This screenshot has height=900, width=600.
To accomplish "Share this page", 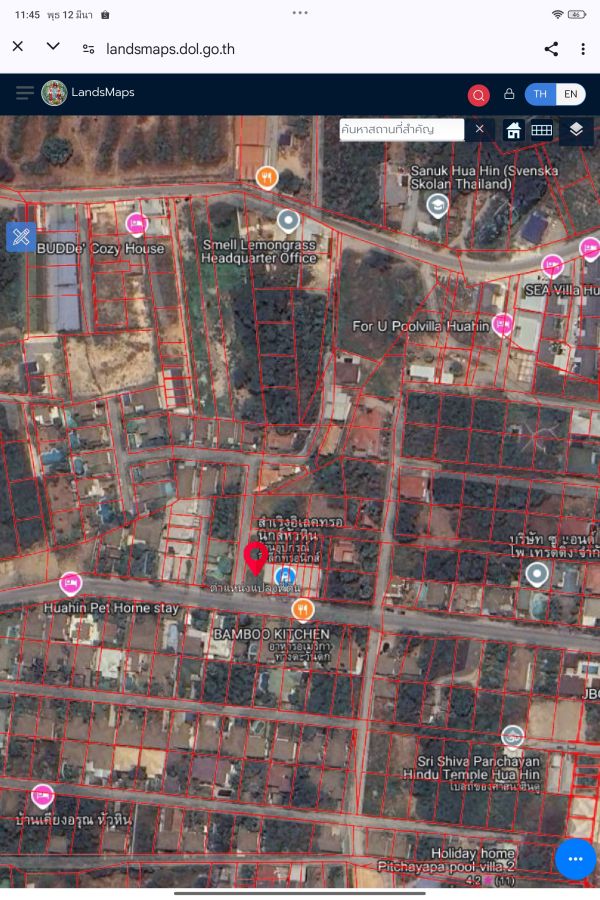I will 551,49.
